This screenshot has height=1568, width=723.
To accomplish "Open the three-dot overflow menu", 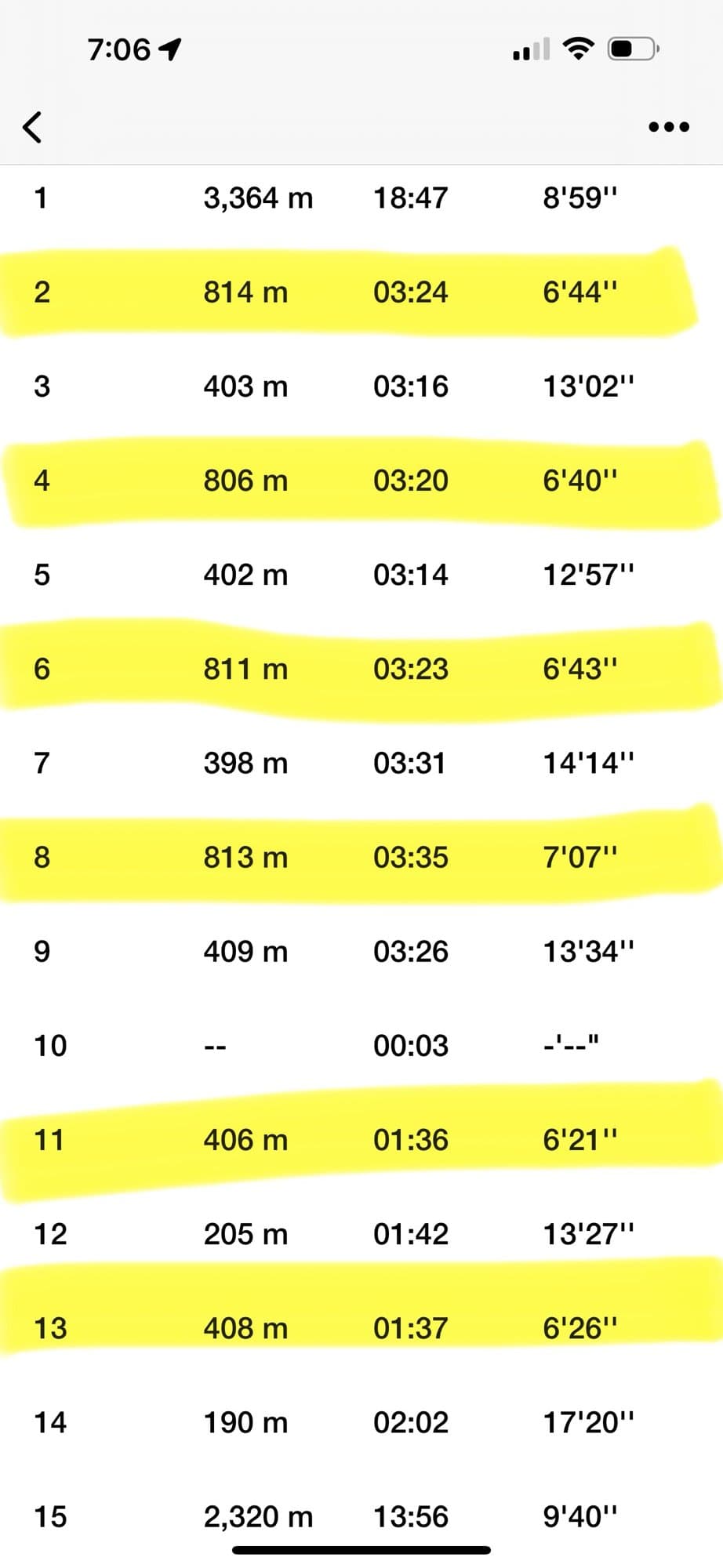I will click(x=669, y=126).
